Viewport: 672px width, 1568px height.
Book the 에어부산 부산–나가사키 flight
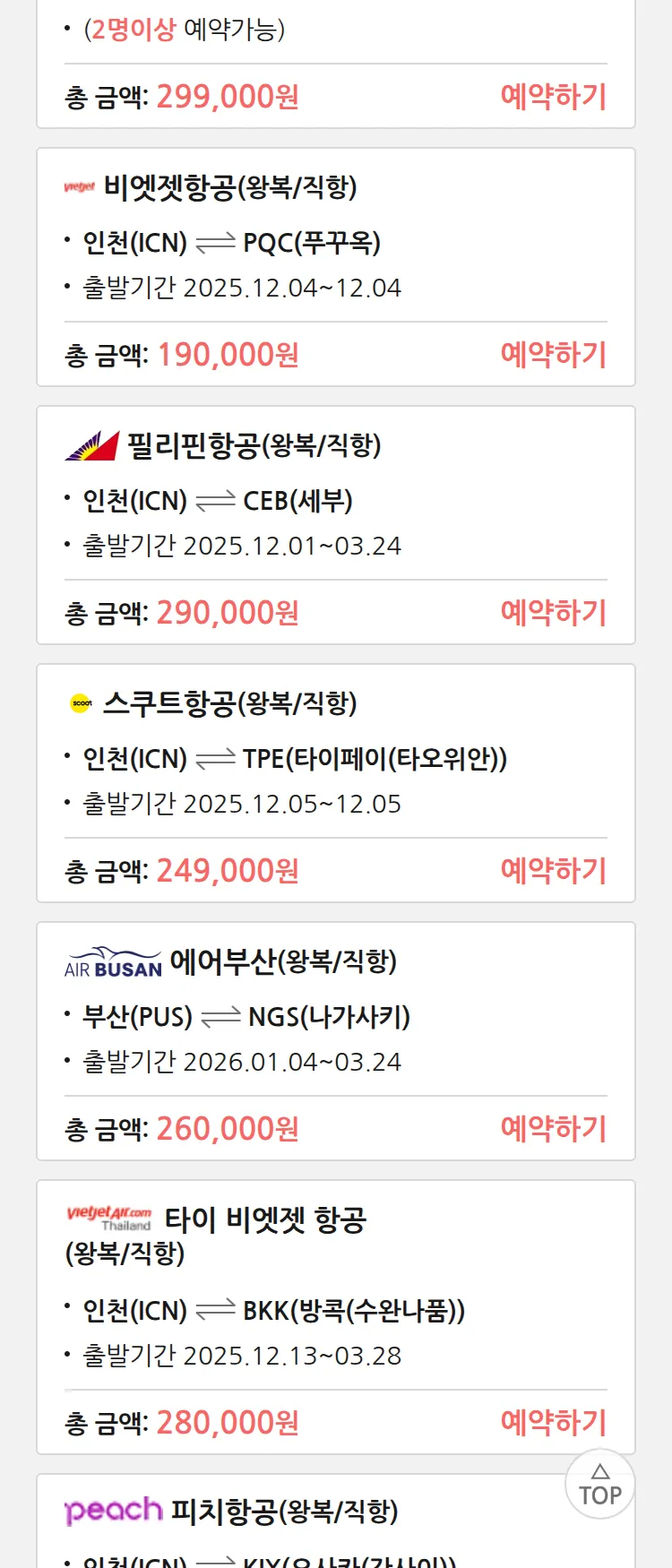click(x=553, y=1129)
